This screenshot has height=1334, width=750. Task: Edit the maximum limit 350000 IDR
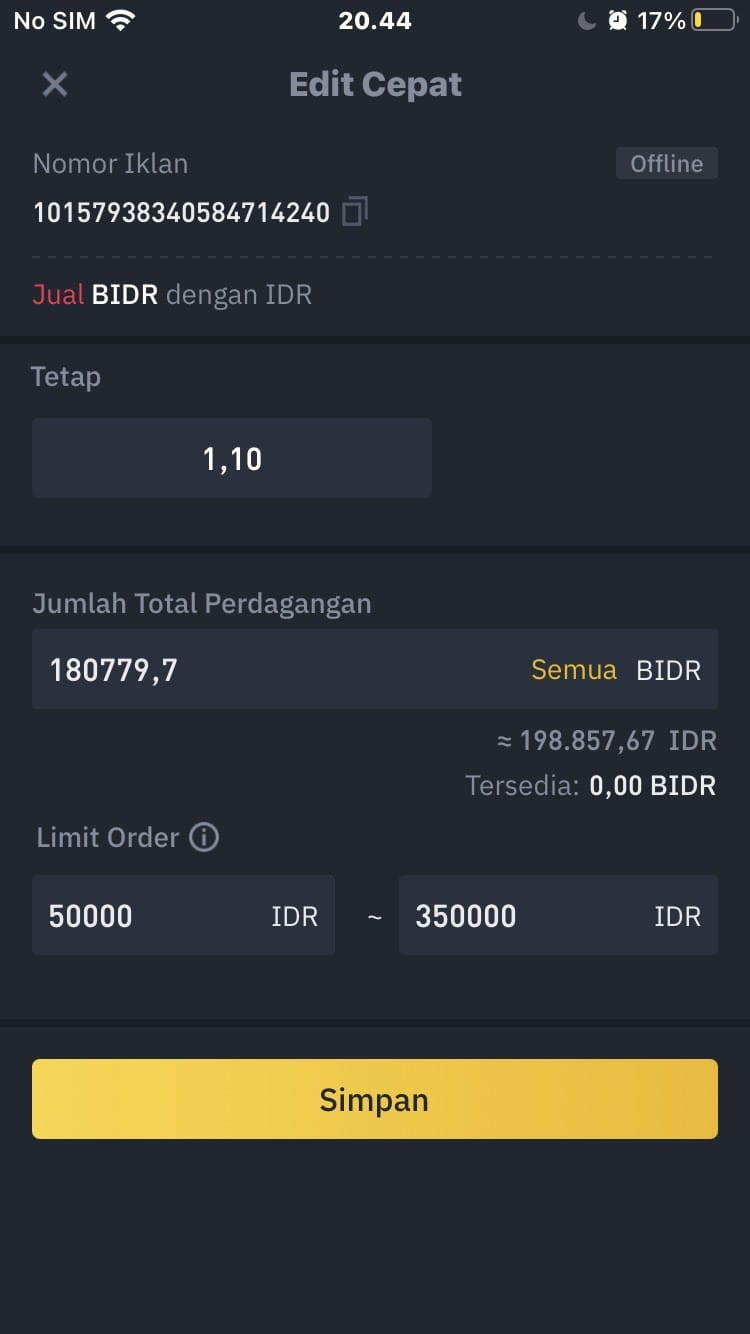(x=558, y=915)
